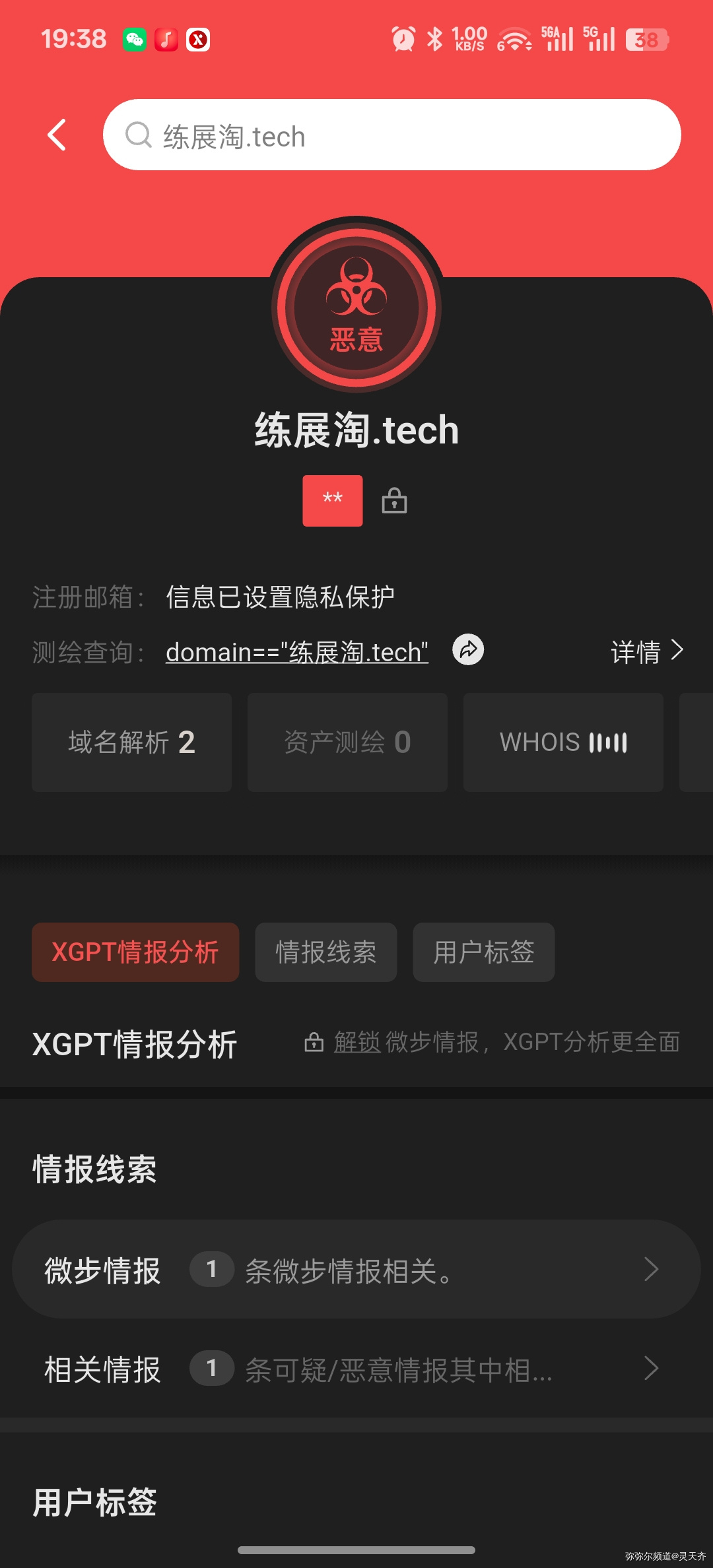
Task: Select the XGPT情报分析 tab
Action: pos(135,952)
